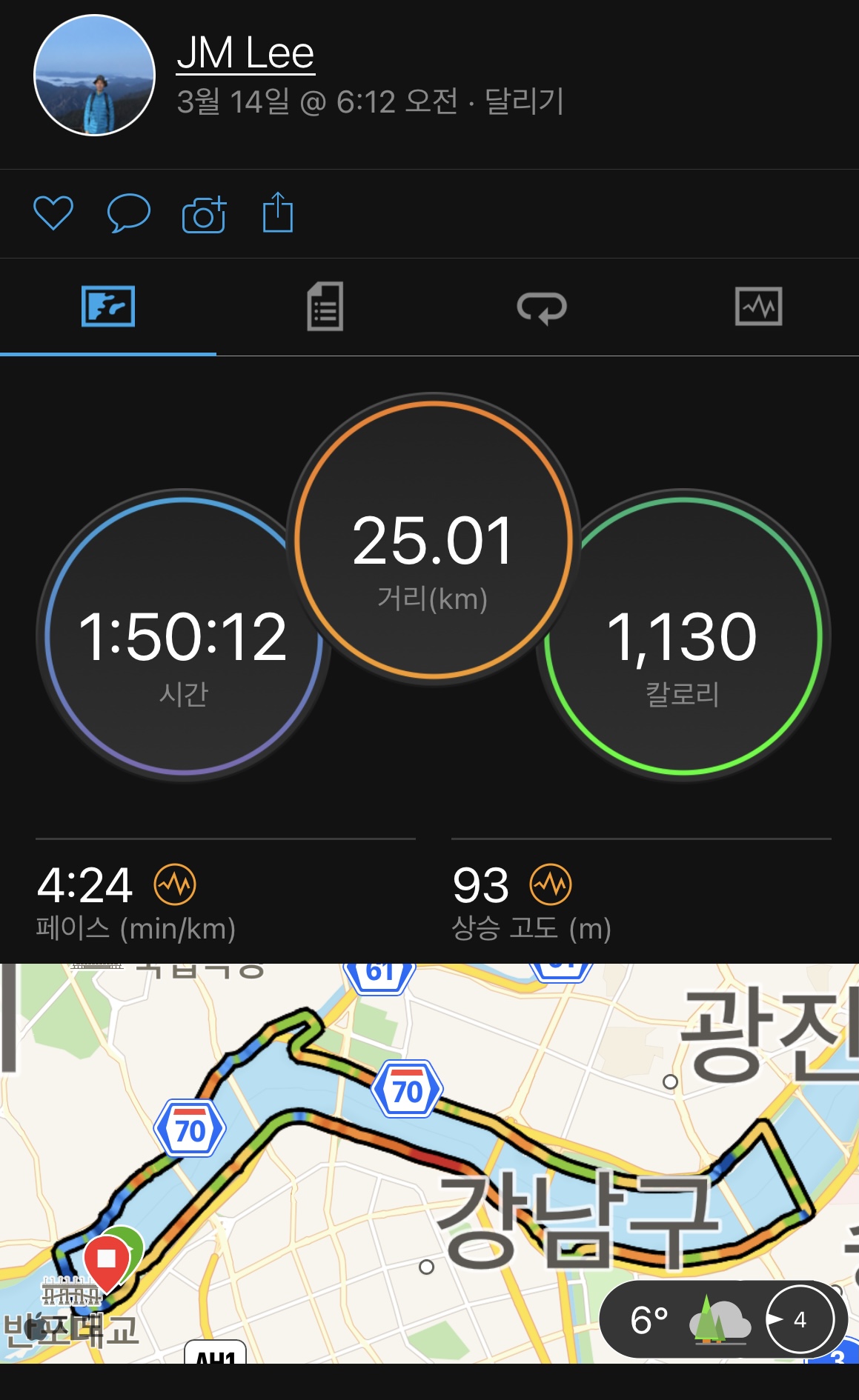Switch to the details list tab
Screen dimensions: 859x1400
(x=325, y=307)
